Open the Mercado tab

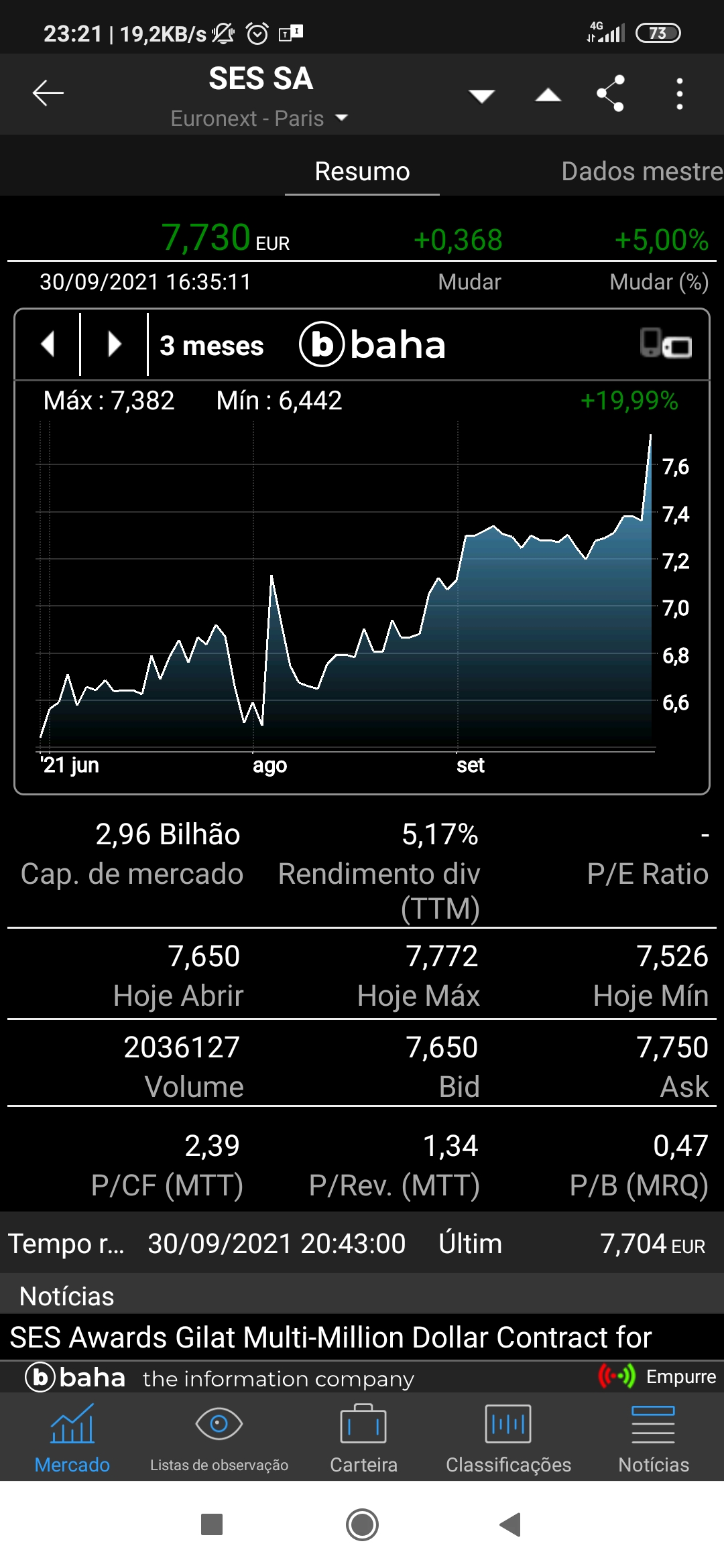click(x=72, y=1436)
